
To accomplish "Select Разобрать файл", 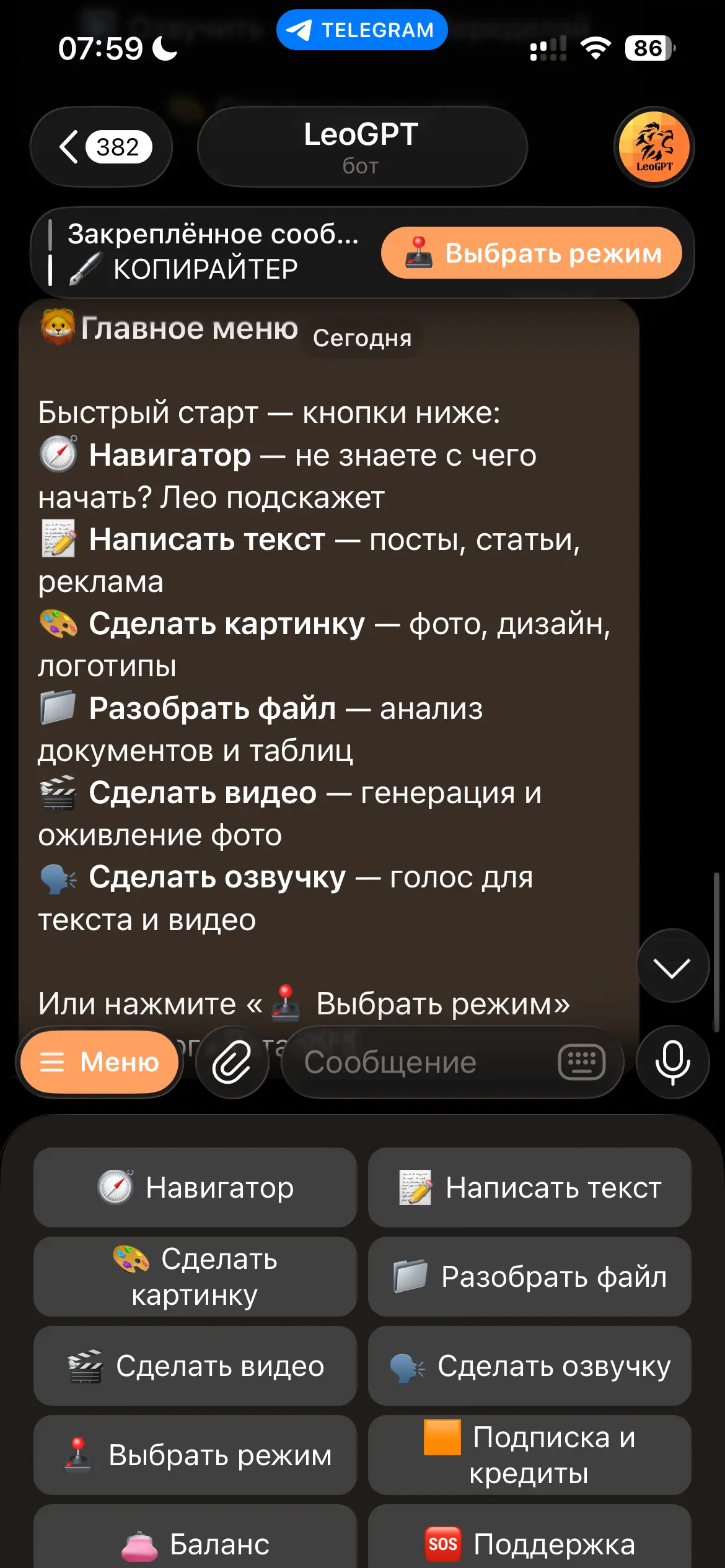I will click(530, 1277).
